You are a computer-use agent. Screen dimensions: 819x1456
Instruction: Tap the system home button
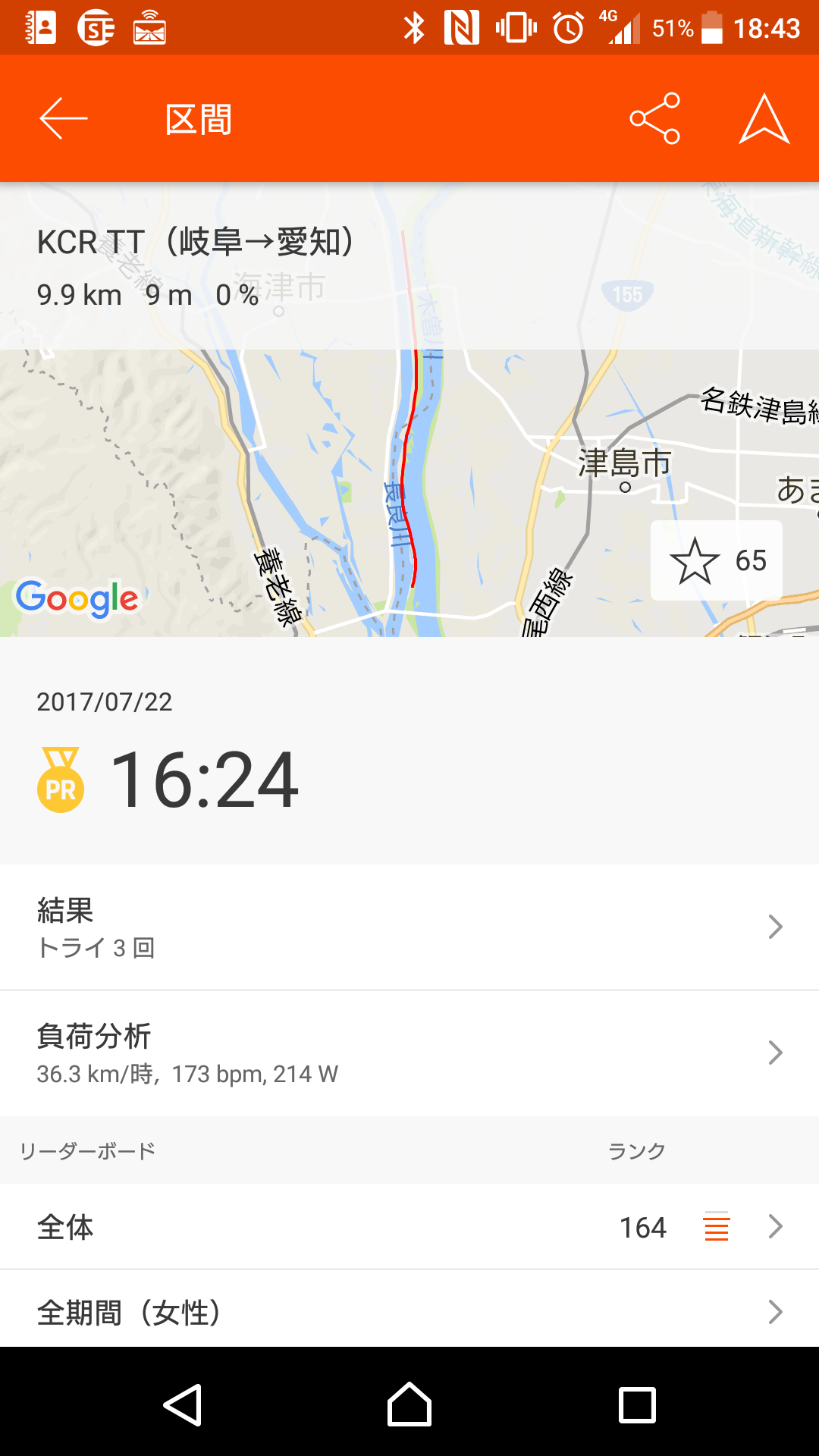[x=409, y=1405]
